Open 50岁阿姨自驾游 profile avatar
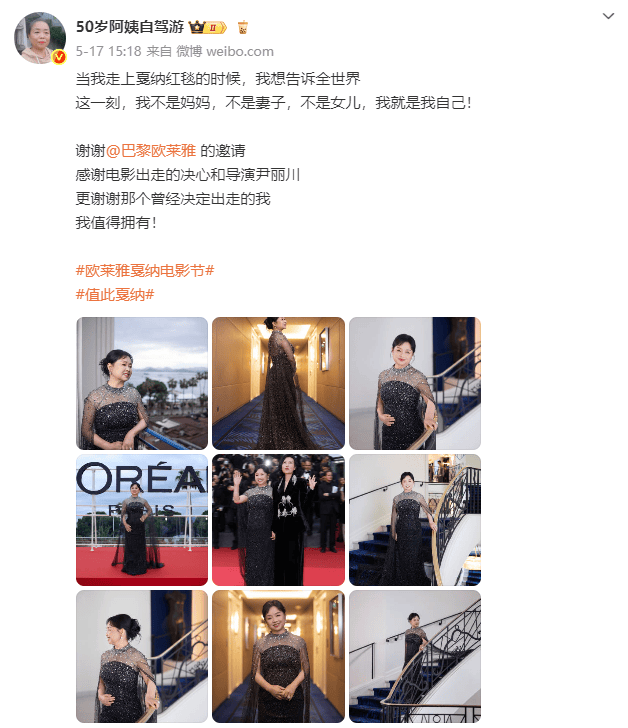Image resolution: width=628 pixels, height=728 pixels. (x=40, y=38)
